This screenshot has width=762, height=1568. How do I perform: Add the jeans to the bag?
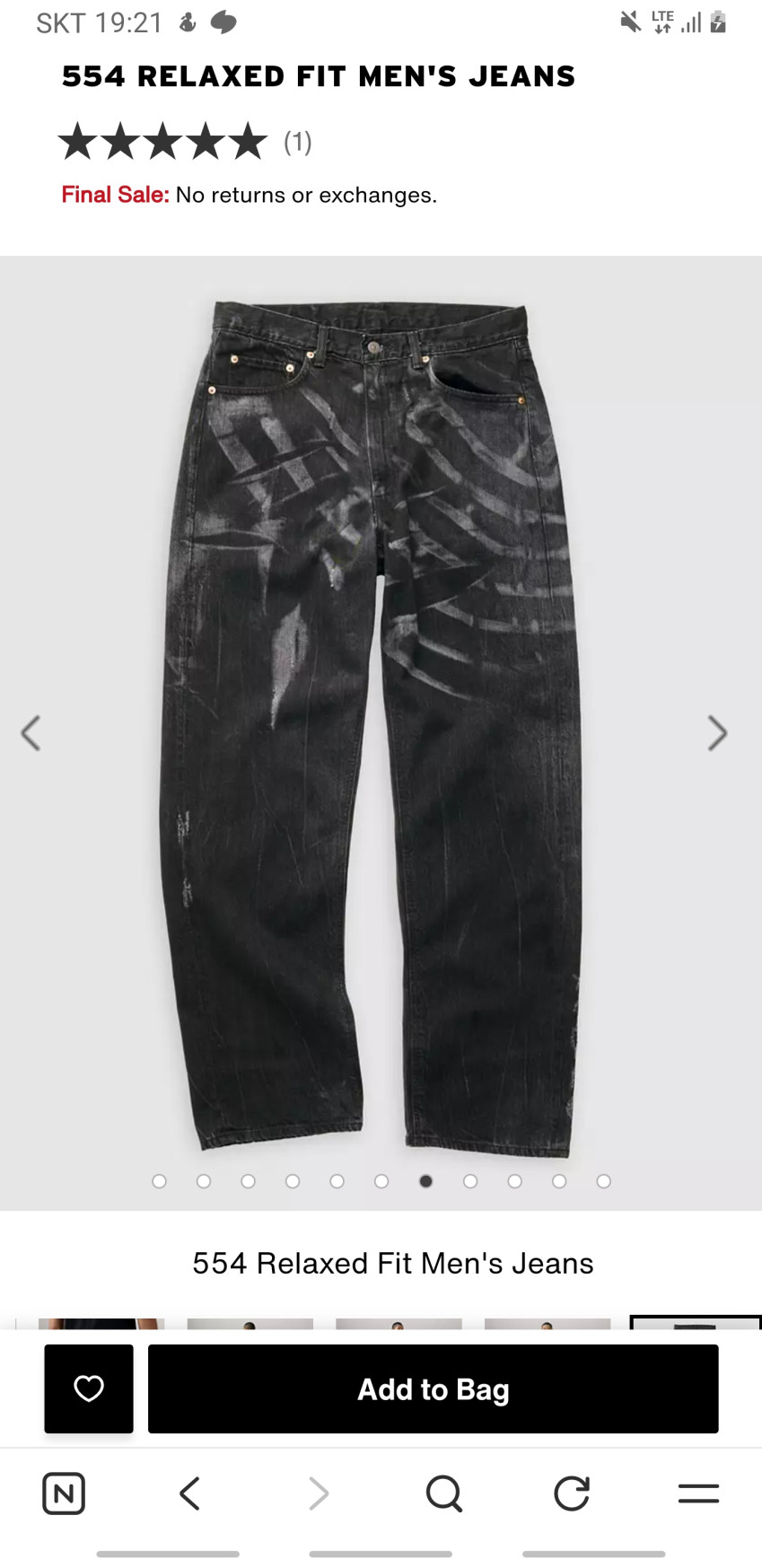pos(433,1388)
